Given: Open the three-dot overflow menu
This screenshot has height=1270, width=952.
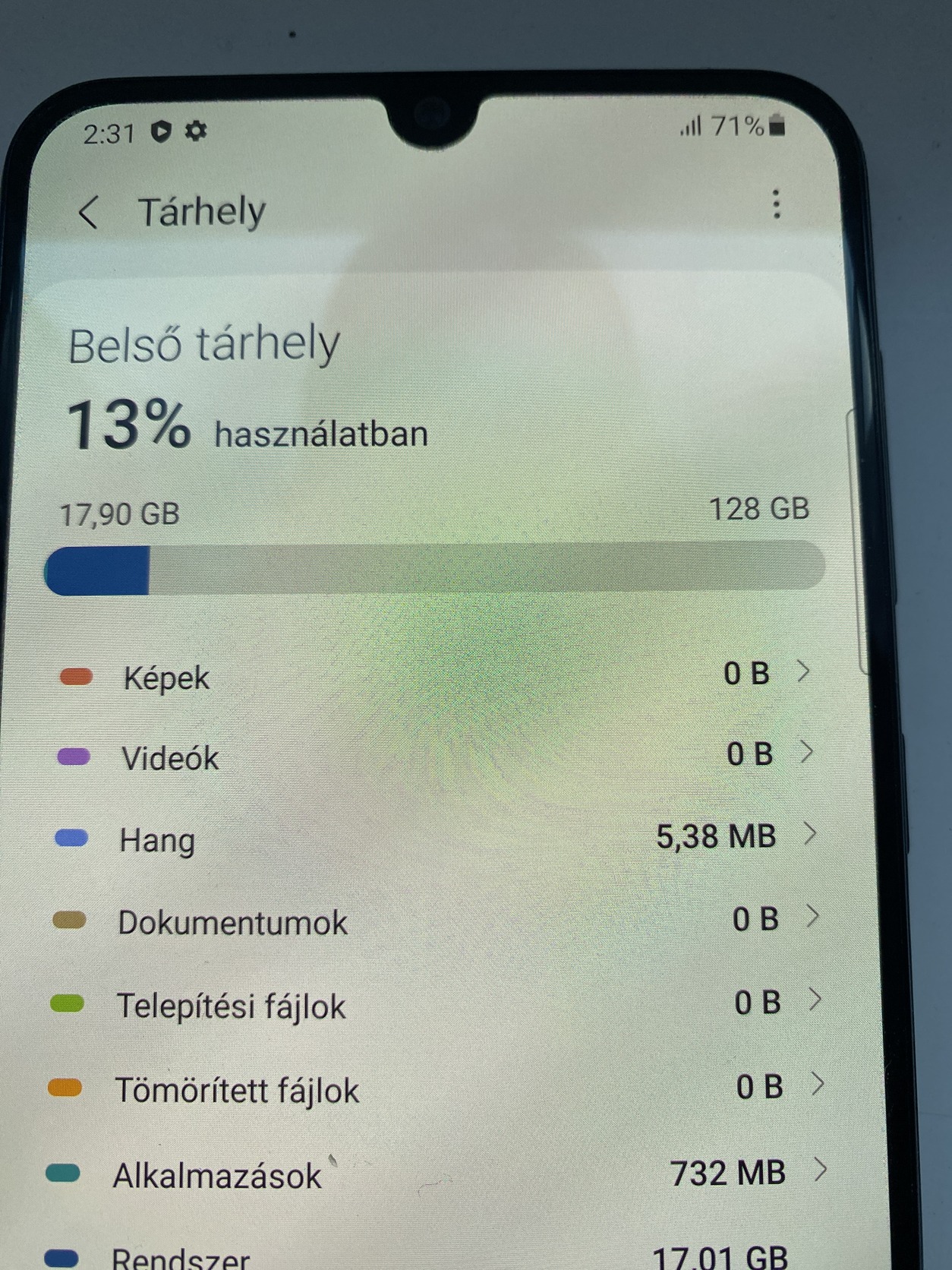Looking at the screenshot, I should 775,204.
